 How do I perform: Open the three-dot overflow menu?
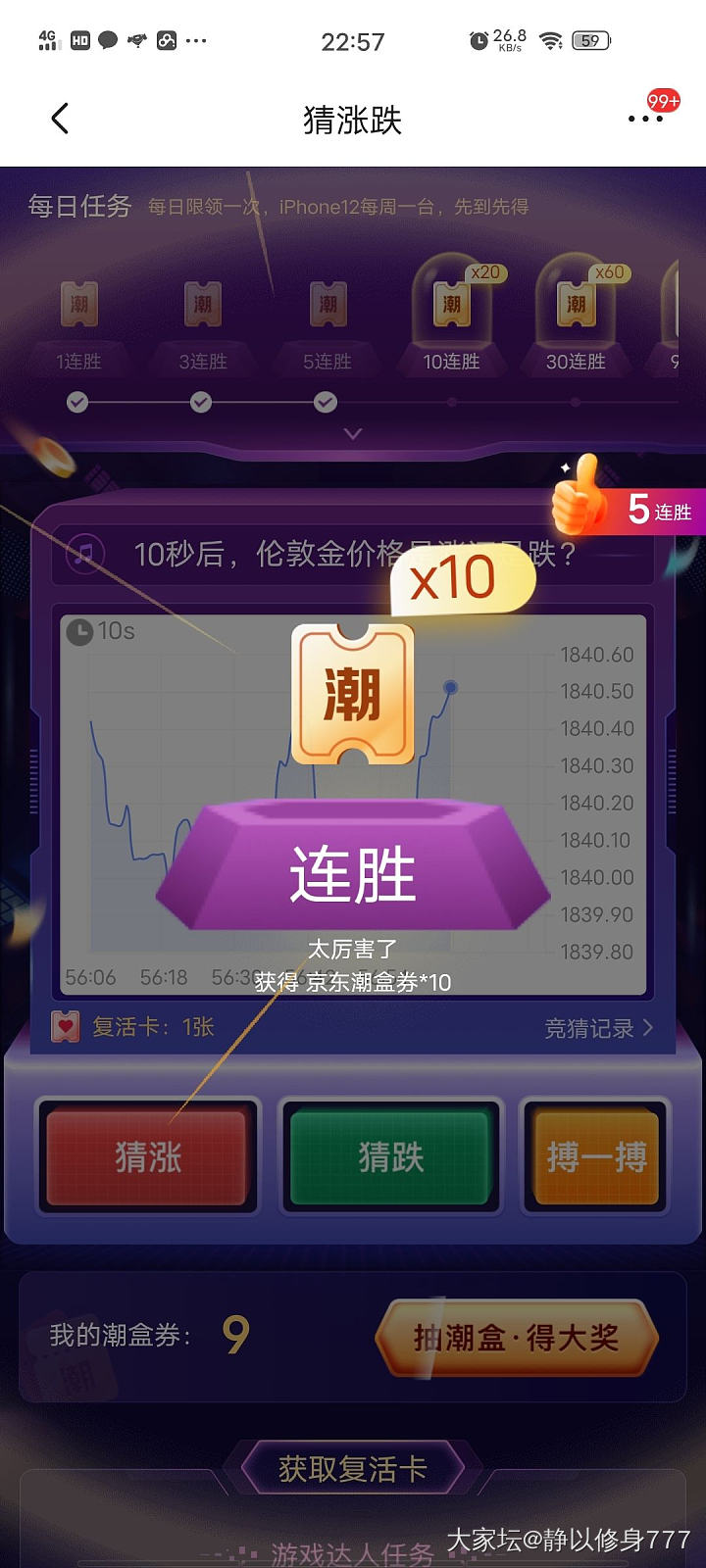645,119
